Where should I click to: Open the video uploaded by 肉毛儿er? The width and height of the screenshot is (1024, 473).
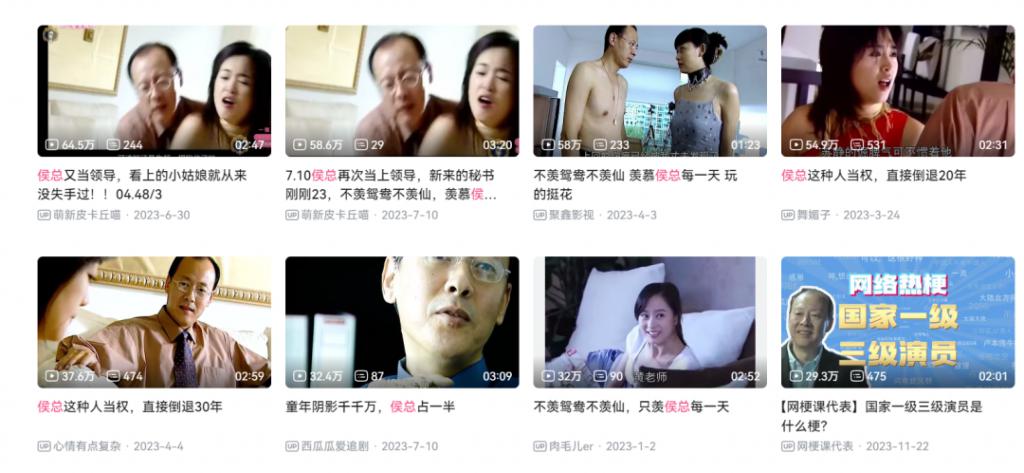point(649,322)
